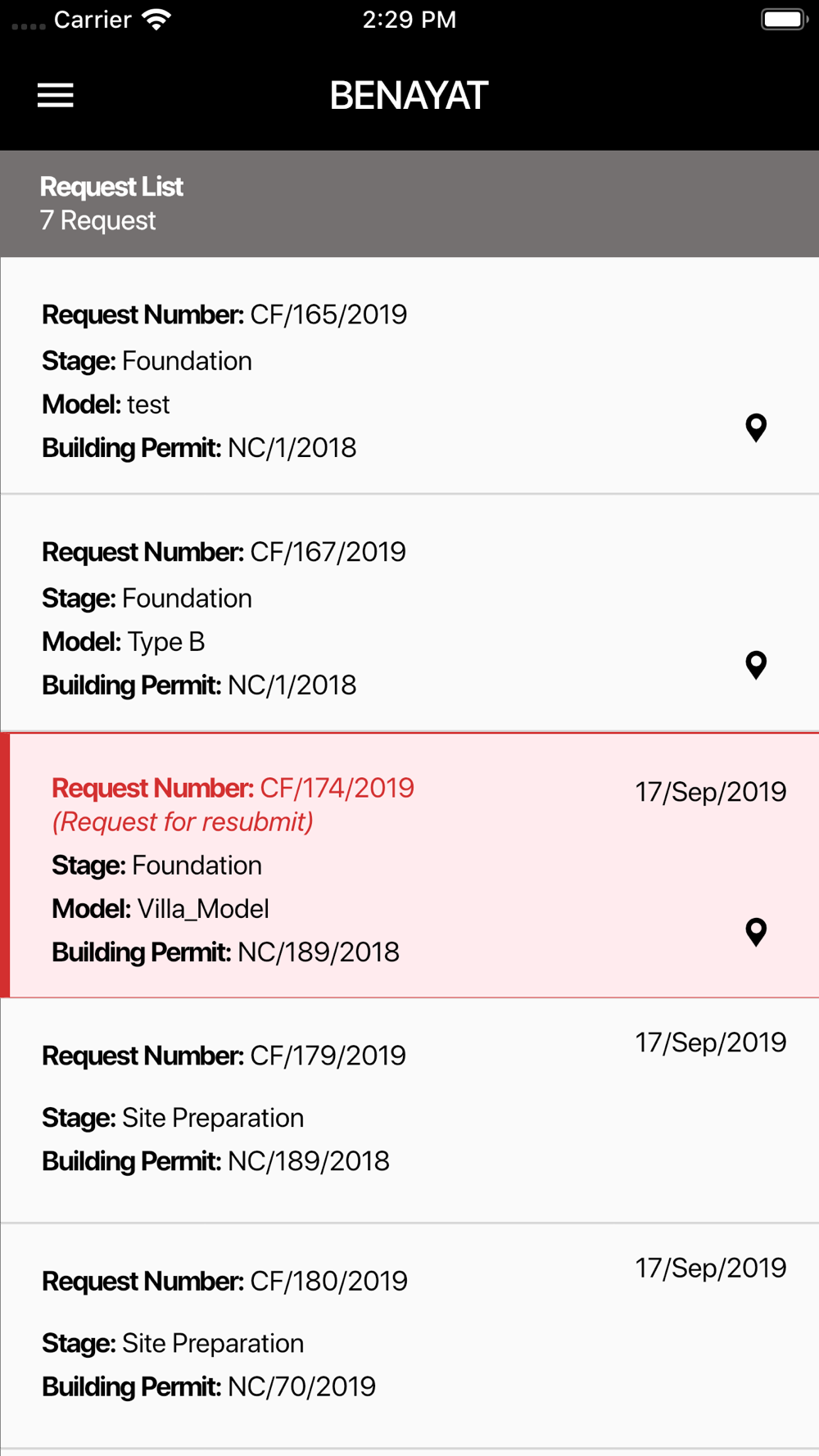Screen dimensions: 819x1456
Task: Show location for request CF/174/2019
Action: [x=756, y=932]
